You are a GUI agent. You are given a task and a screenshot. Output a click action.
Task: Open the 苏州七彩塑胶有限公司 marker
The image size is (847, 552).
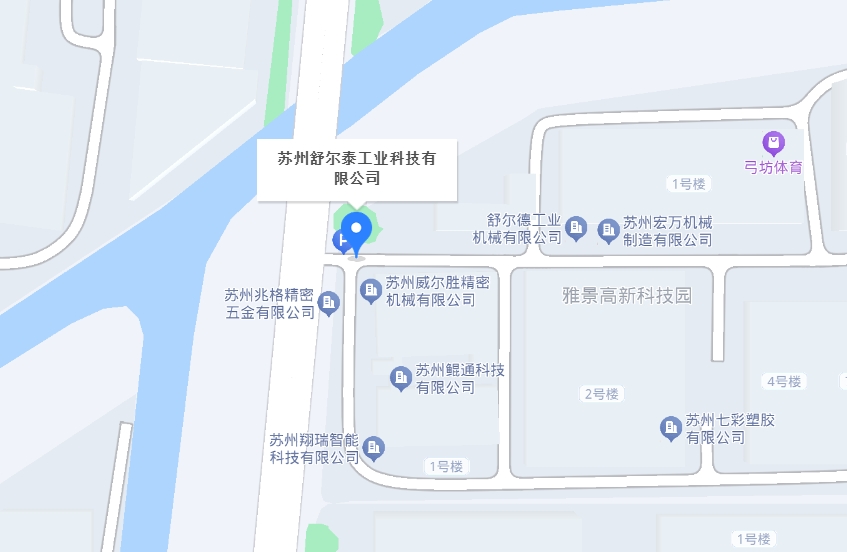pyautogui.click(x=671, y=429)
